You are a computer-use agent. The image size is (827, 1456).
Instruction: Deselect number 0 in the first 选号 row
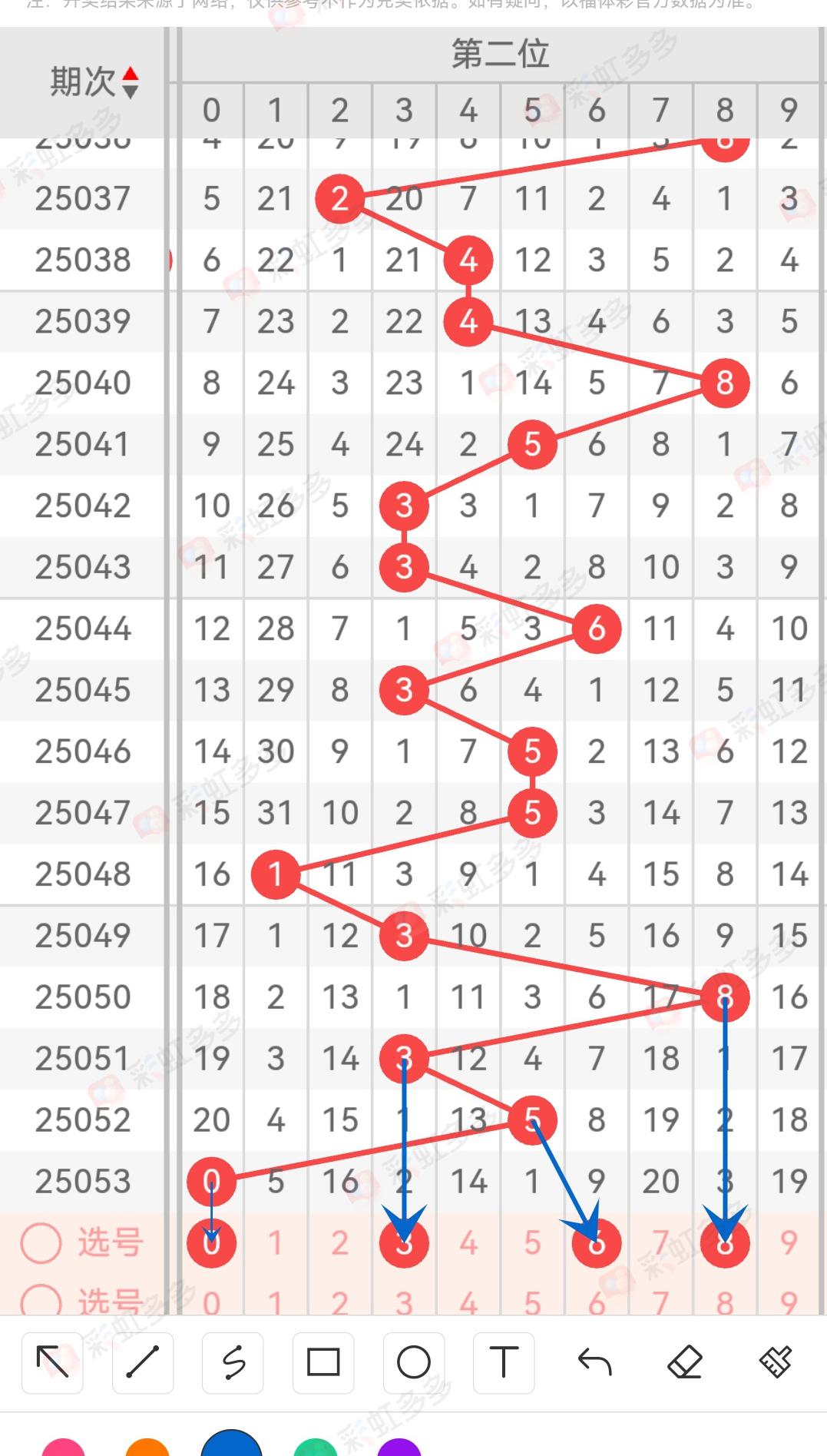(x=211, y=1242)
